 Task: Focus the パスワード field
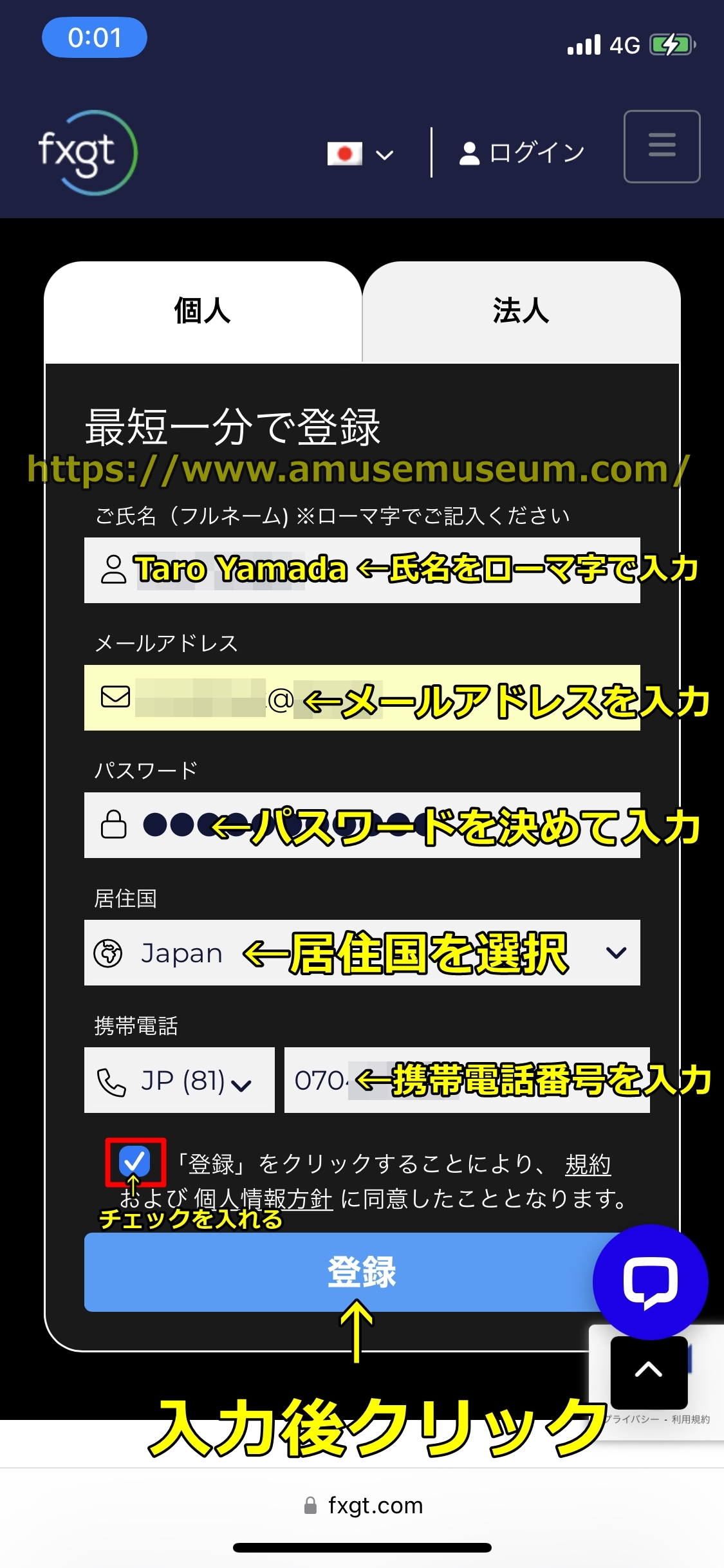(362, 825)
